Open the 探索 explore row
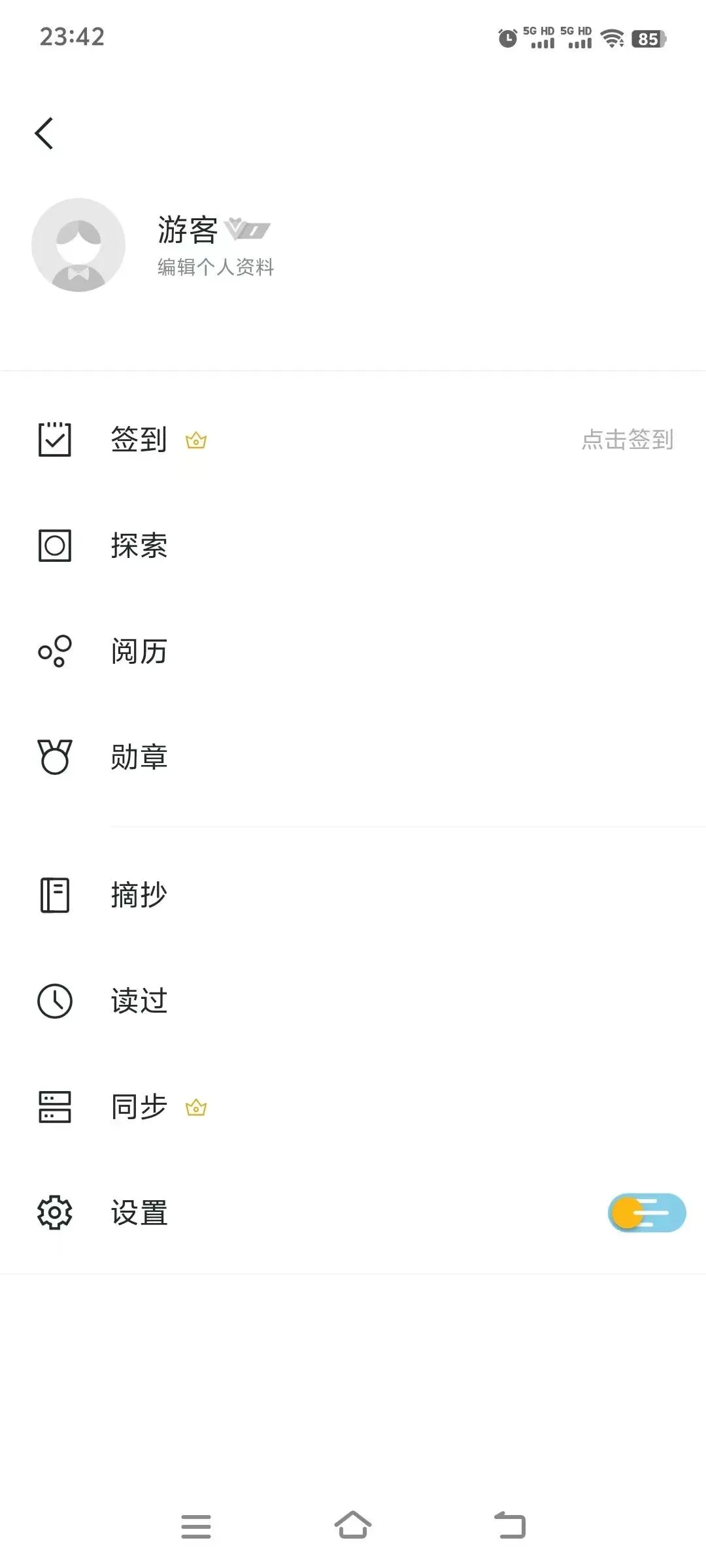The image size is (706, 1568). tap(139, 546)
